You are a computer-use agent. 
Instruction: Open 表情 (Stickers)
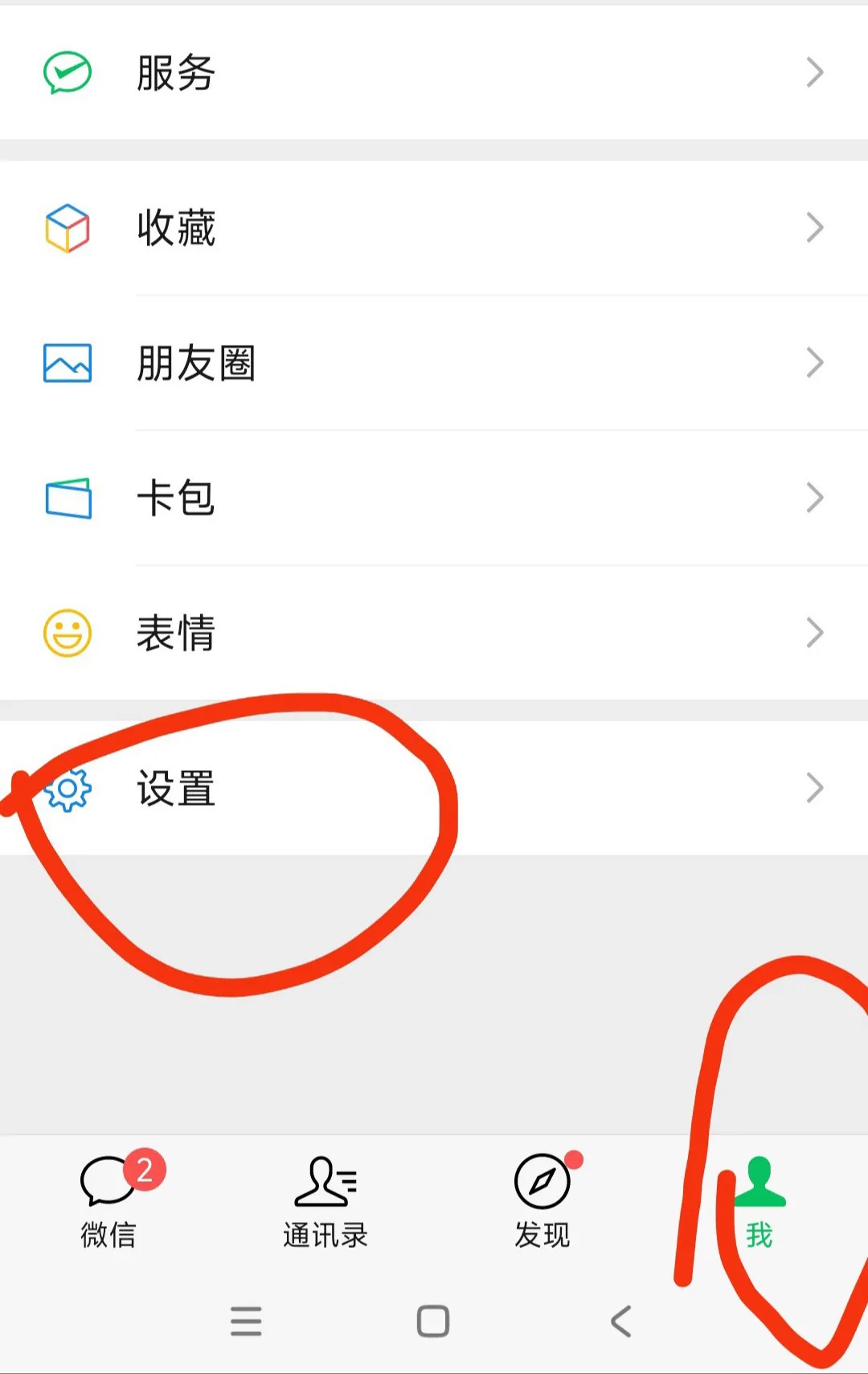coord(434,633)
